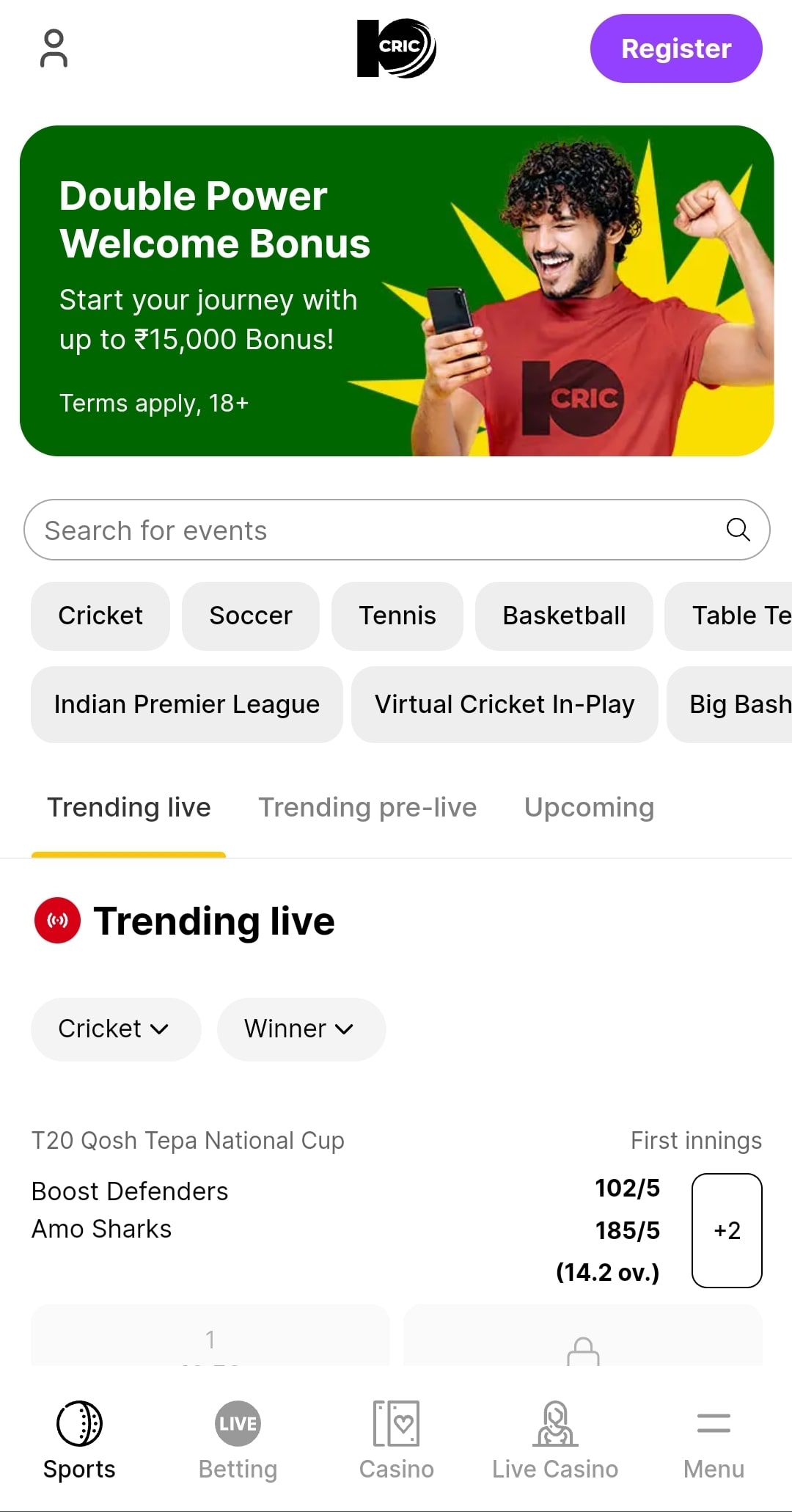Click the 10CRIC logo
Viewport: 792px width, 1512px height.
396,48
